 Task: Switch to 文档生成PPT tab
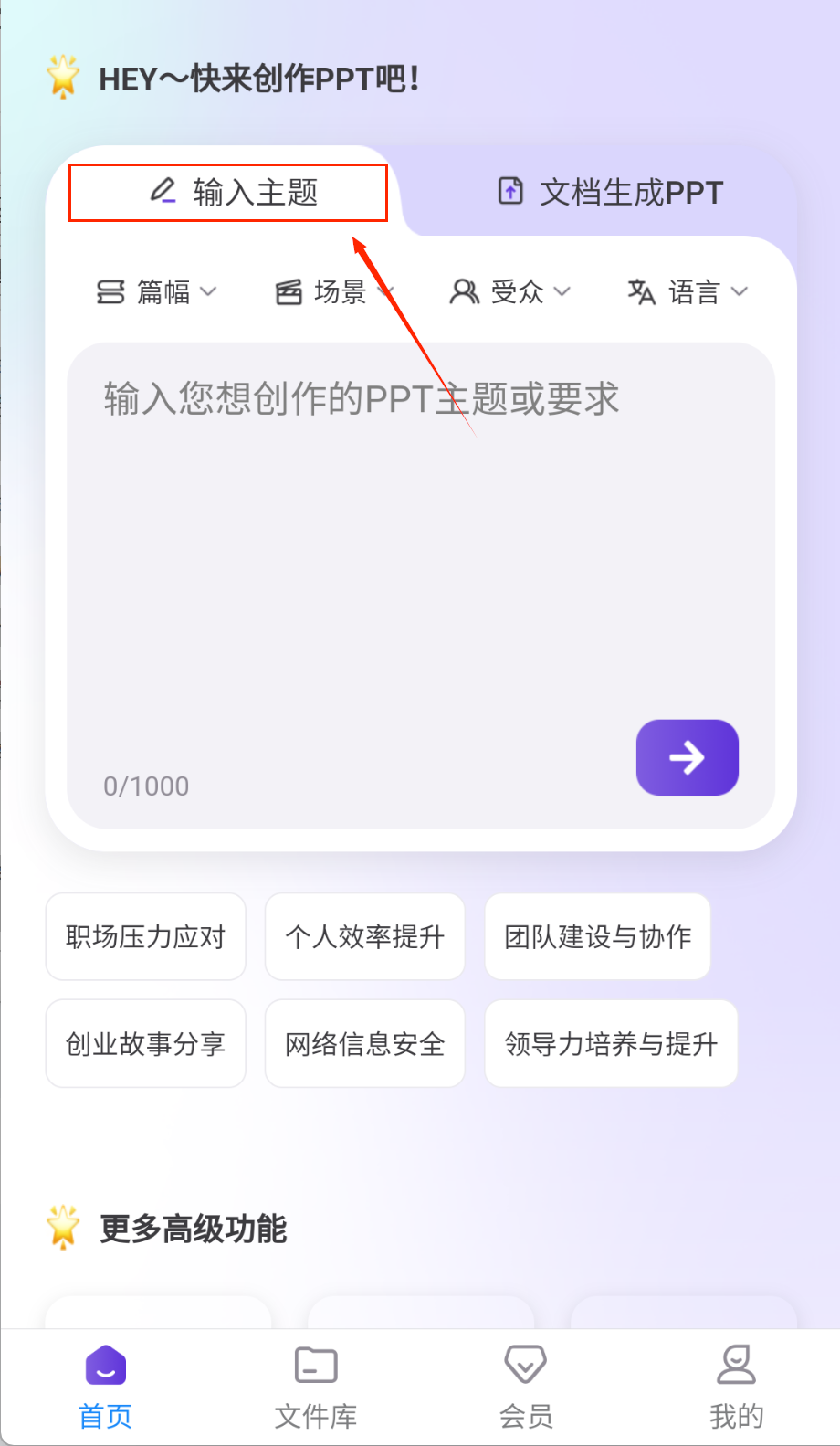[610, 193]
